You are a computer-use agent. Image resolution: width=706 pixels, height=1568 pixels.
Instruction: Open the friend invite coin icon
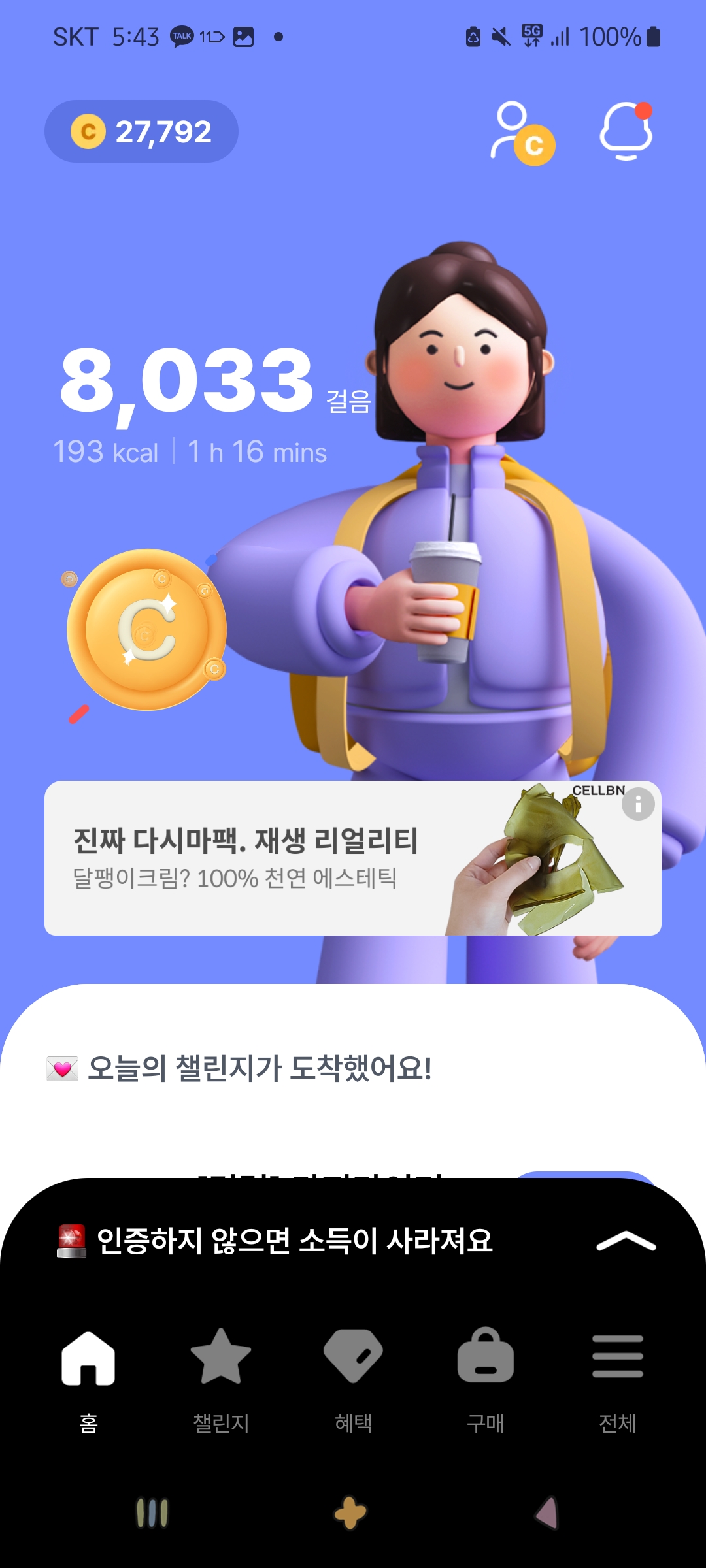522,133
